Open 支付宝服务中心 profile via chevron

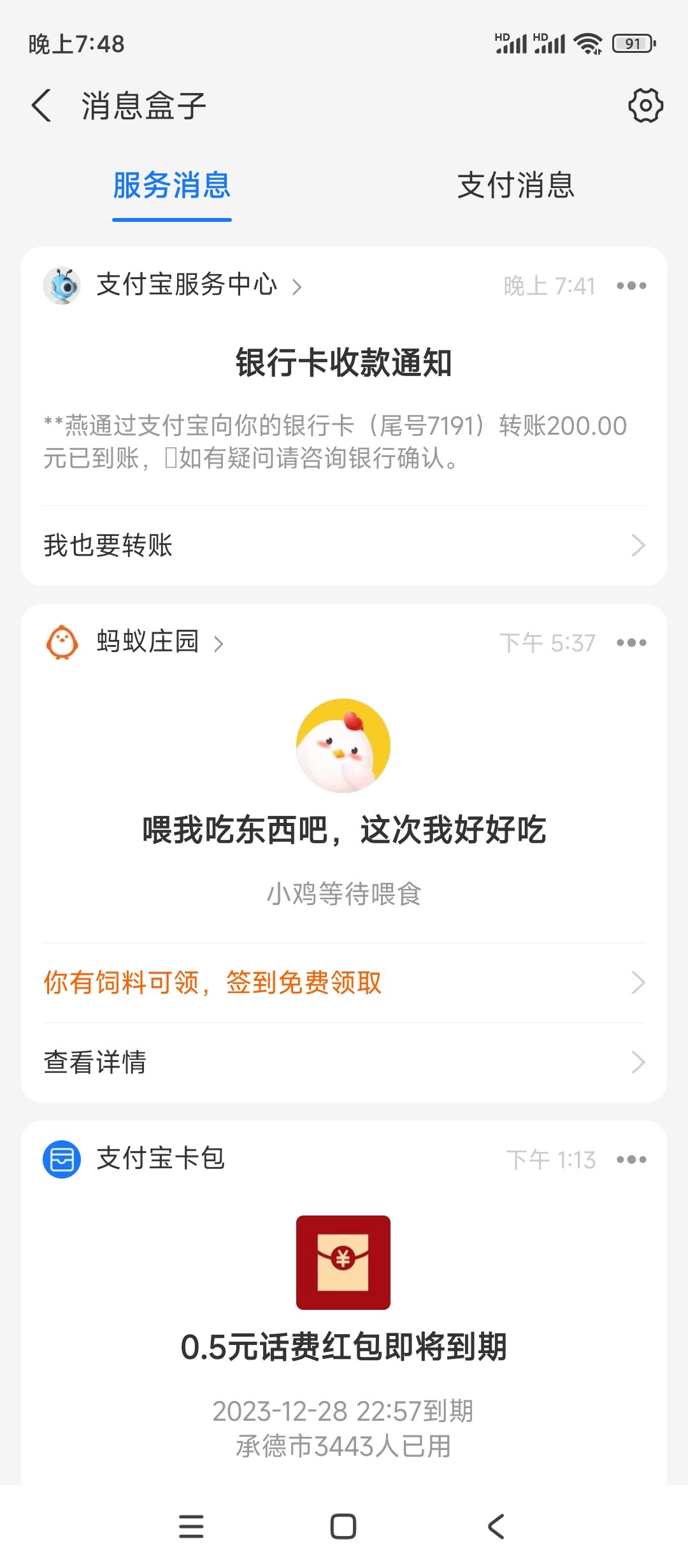(297, 286)
